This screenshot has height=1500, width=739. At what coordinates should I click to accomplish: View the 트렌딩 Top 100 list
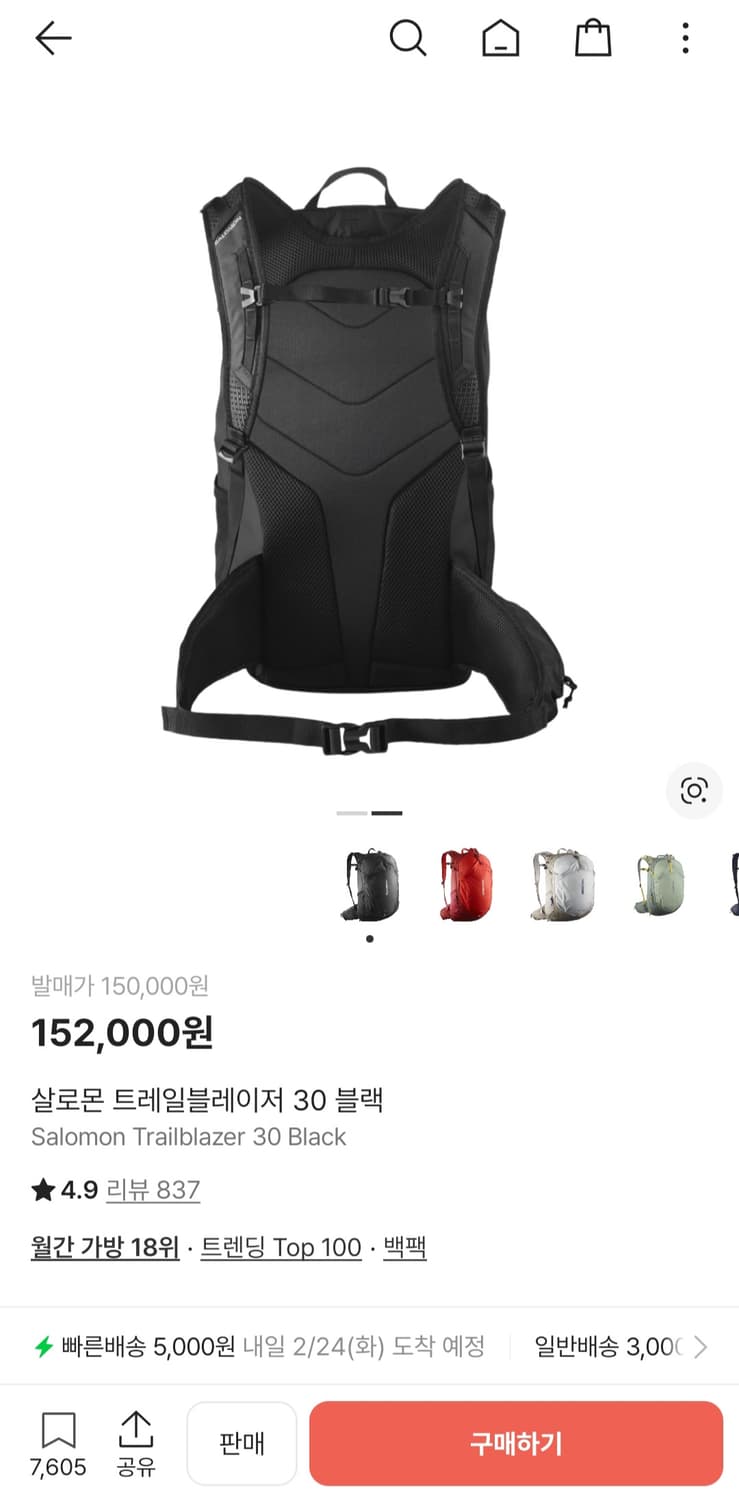click(281, 1248)
